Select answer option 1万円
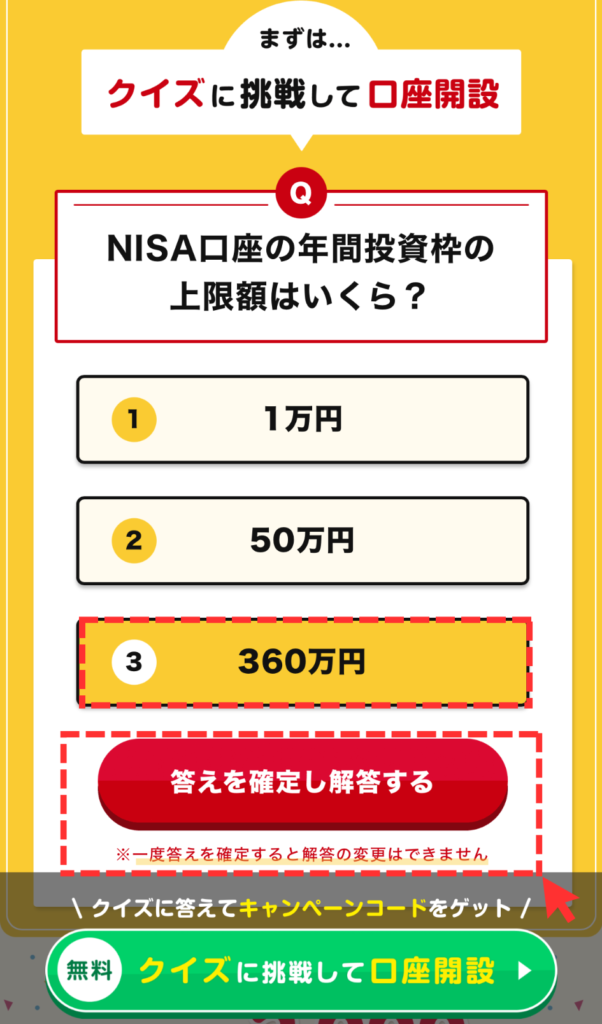 click(x=302, y=420)
